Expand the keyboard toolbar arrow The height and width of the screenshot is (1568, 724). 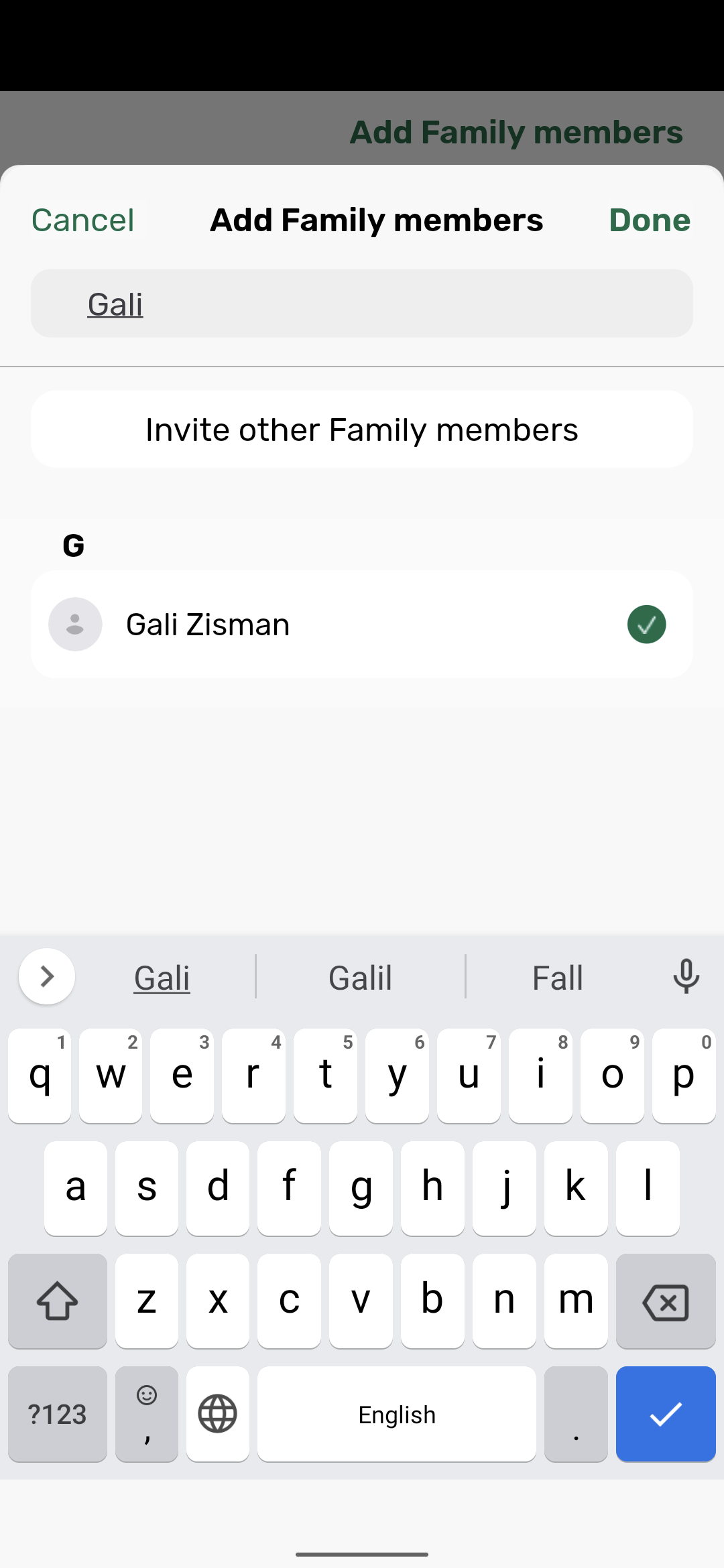pyautogui.click(x=47, y=977)
